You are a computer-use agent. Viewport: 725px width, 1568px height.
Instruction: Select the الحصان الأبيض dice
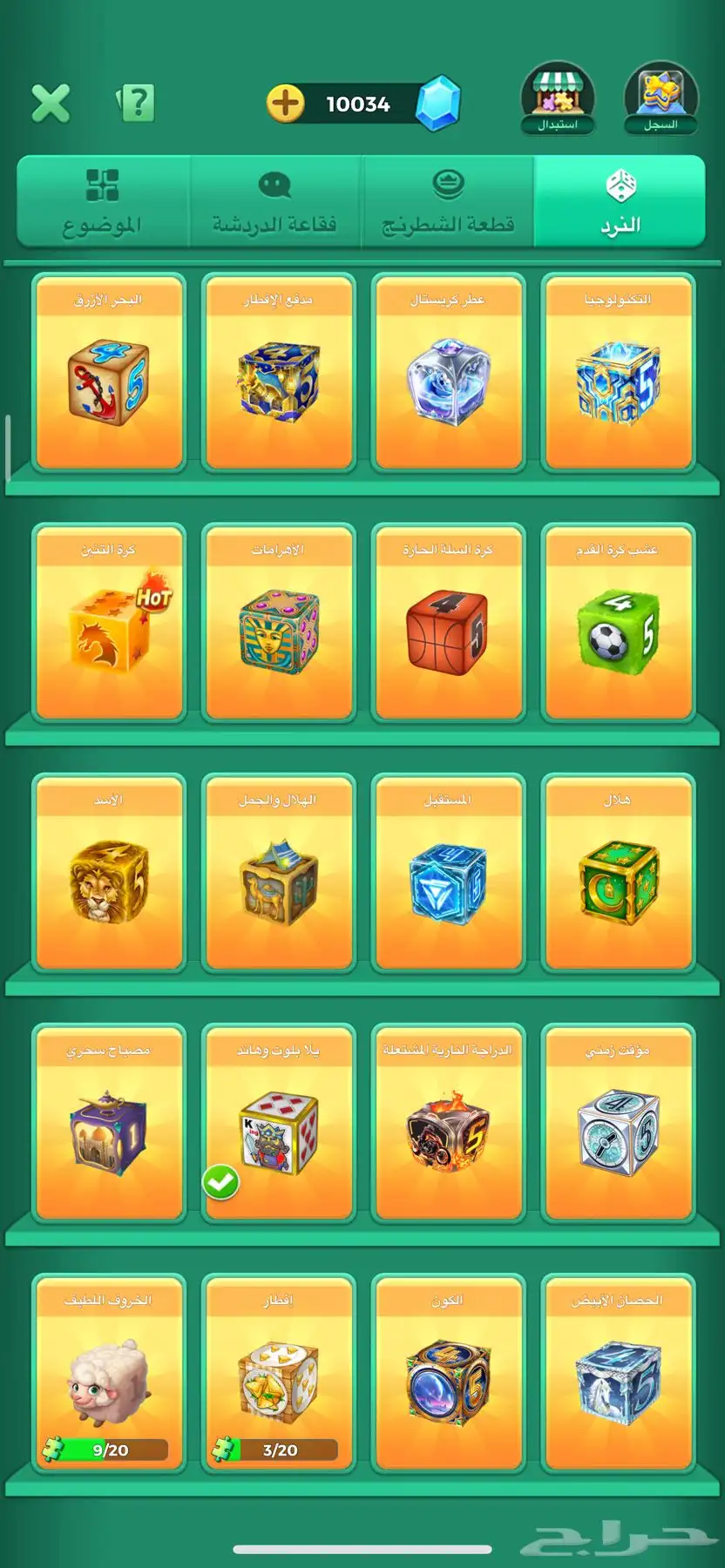pyautogui.click(x=618, y=1373)
